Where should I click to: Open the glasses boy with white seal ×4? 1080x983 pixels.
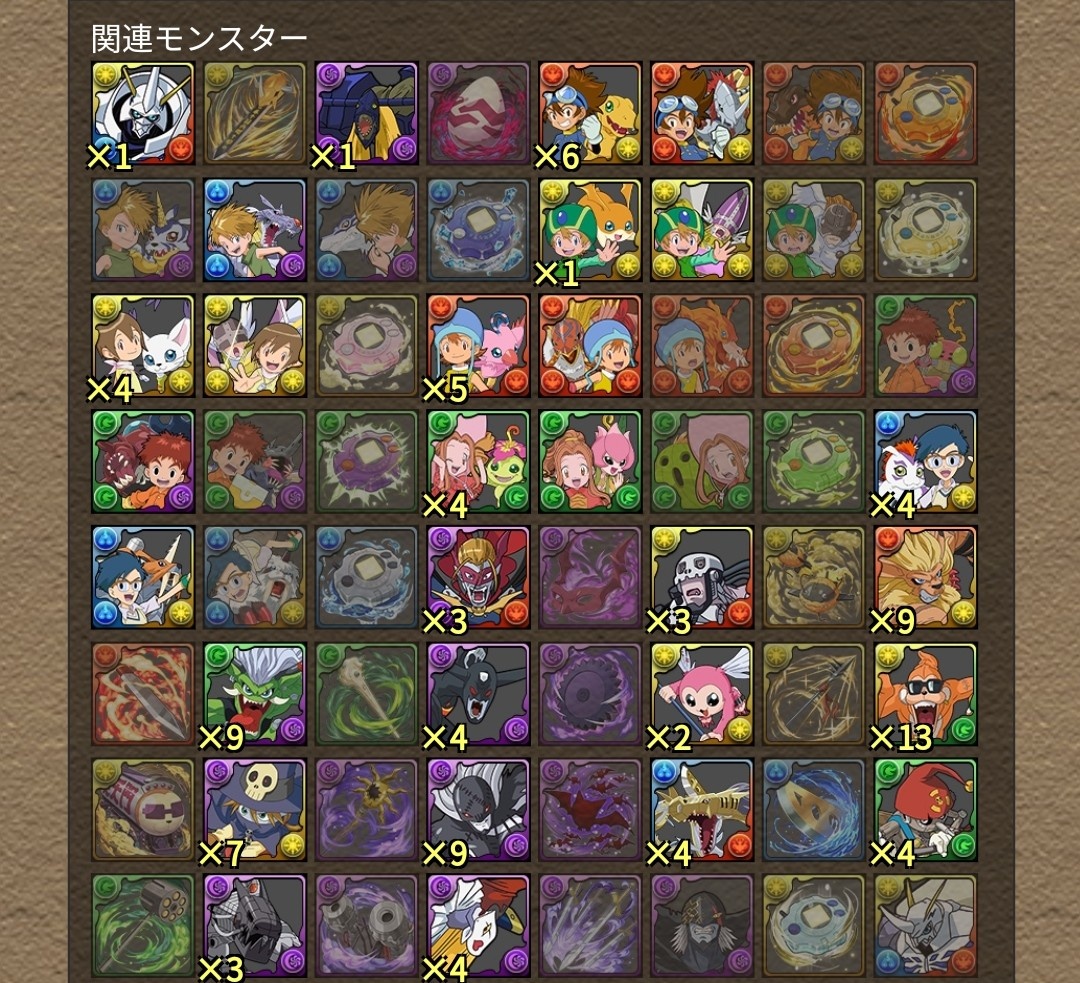point(925,461)
